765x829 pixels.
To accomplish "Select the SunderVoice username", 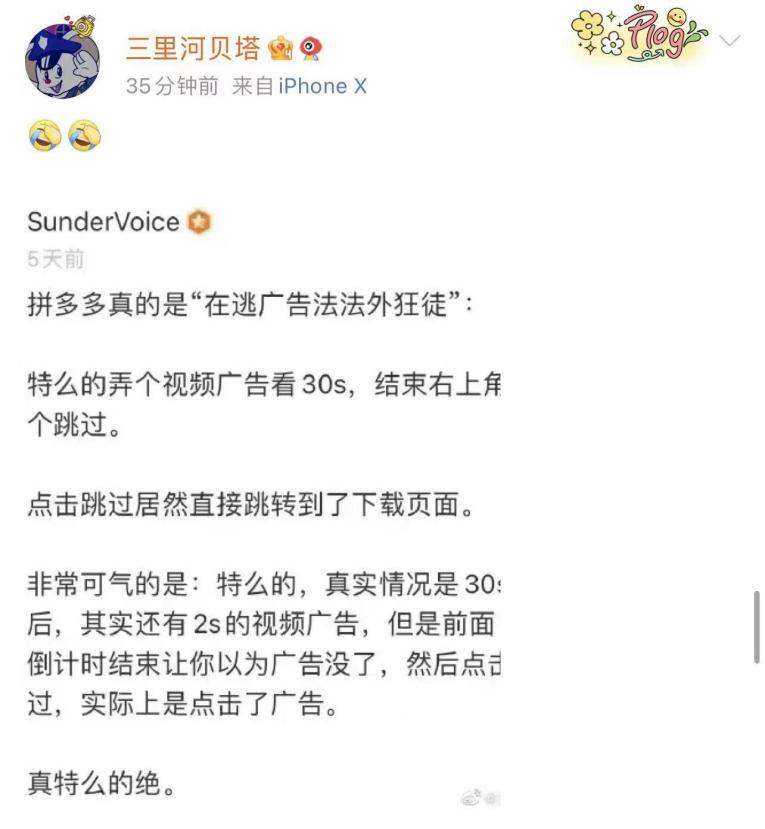I will (x=102, y=222).
